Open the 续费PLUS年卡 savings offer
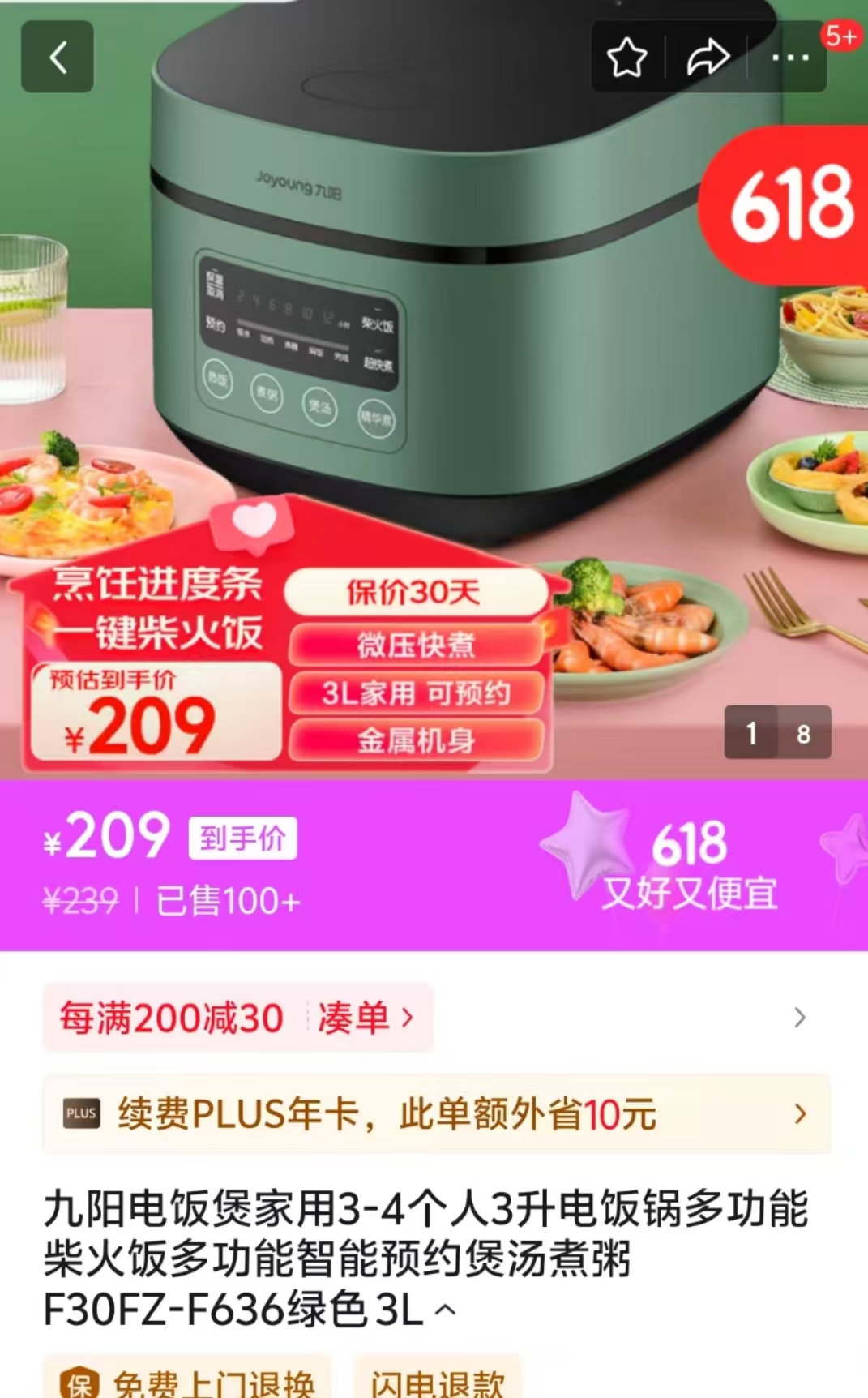Screen dimensions: 868x1398 pyautogui.click(x=436, y=1114)
